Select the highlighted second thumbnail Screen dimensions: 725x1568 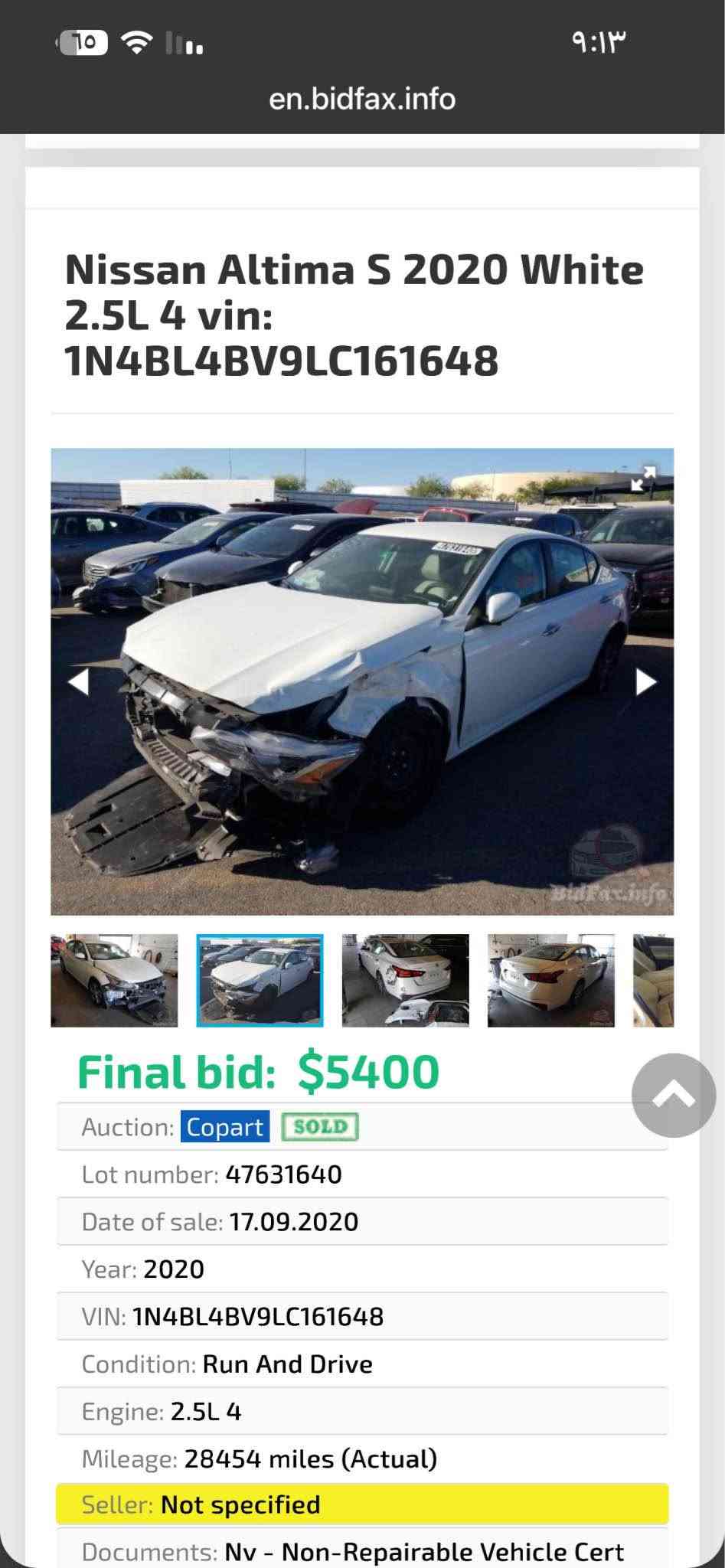point(260,980)
